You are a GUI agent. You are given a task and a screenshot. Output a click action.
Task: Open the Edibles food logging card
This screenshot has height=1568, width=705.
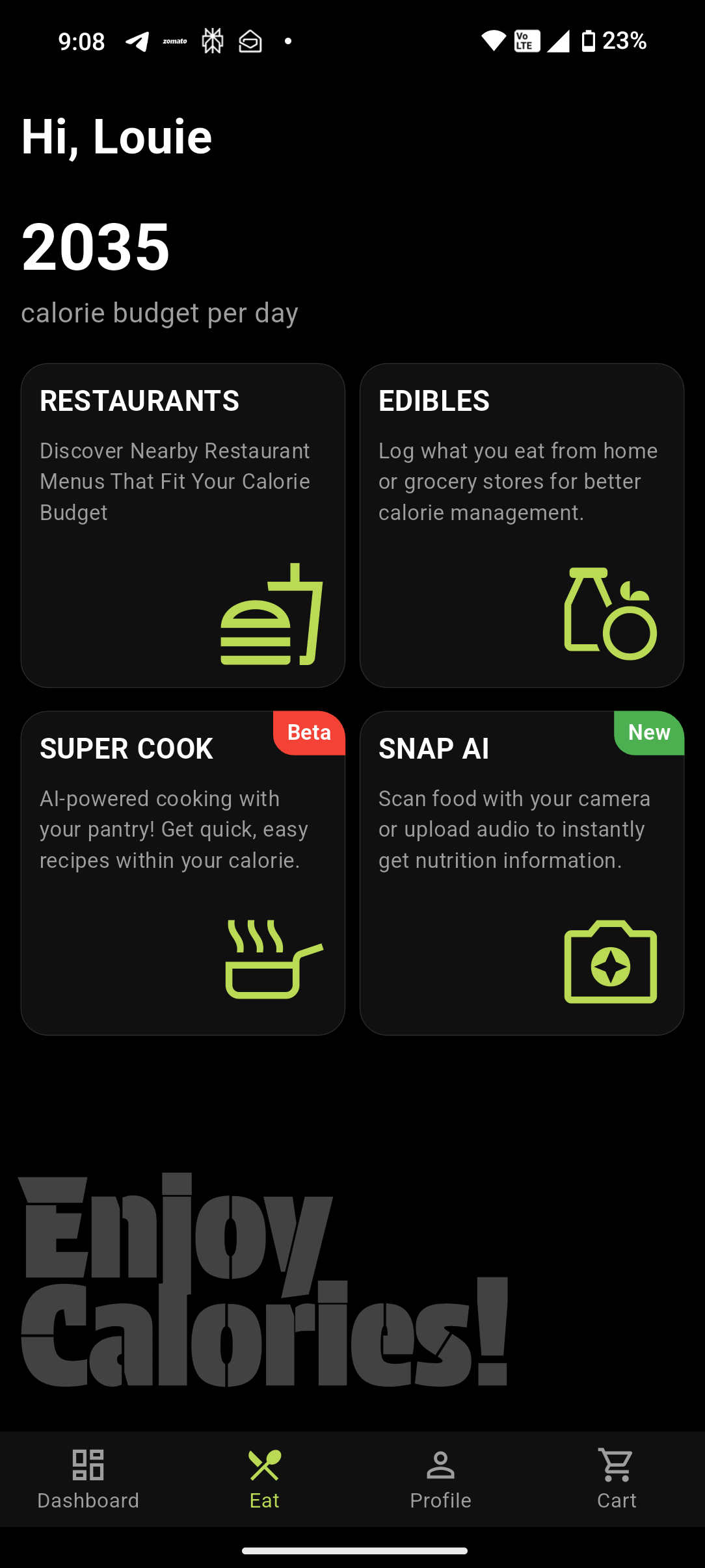pos(522,523)
